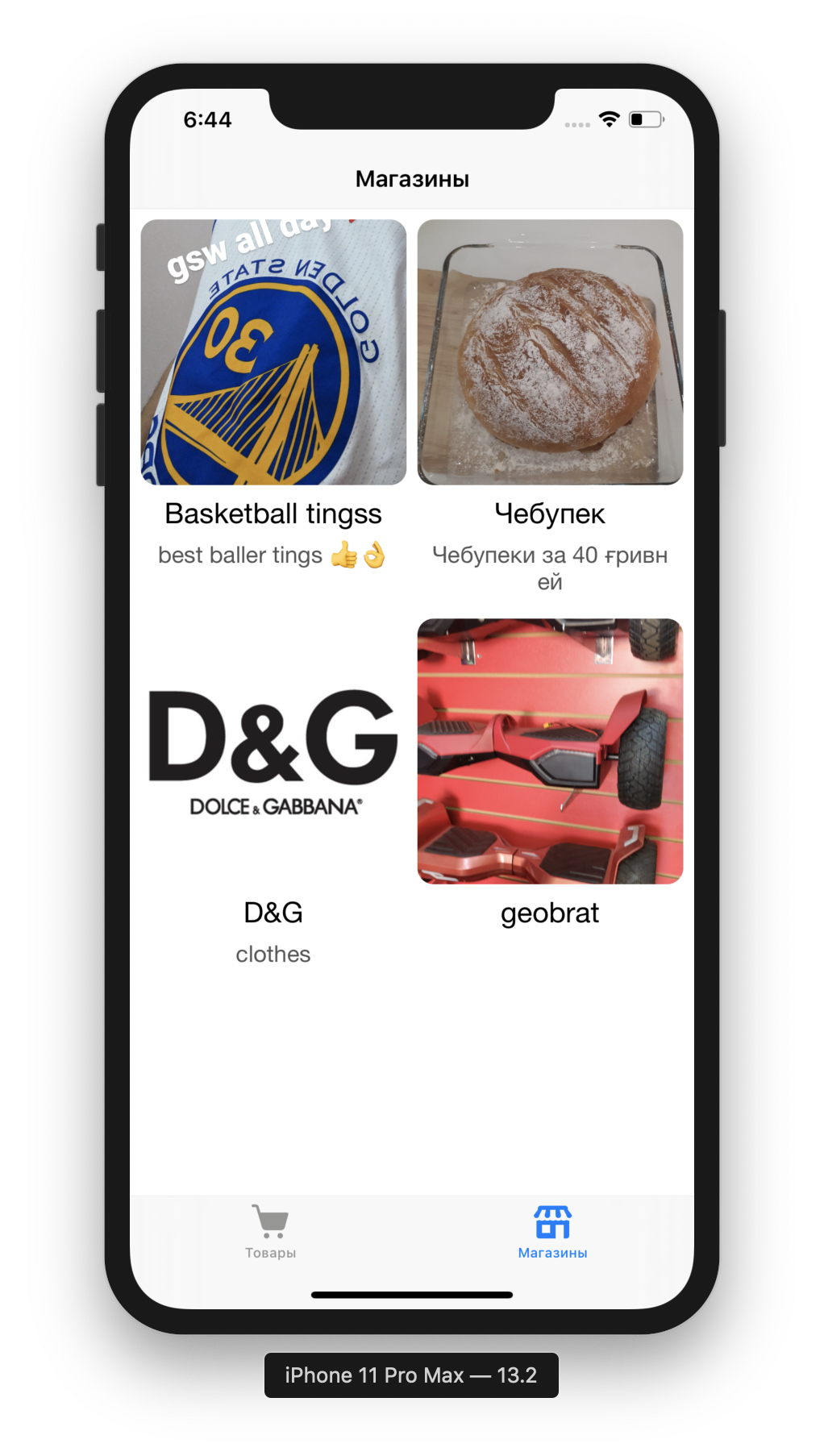This screenshot has height=1456, width=824.
Task: Select the D&G clothes store
Action: (x=273, y=751)
